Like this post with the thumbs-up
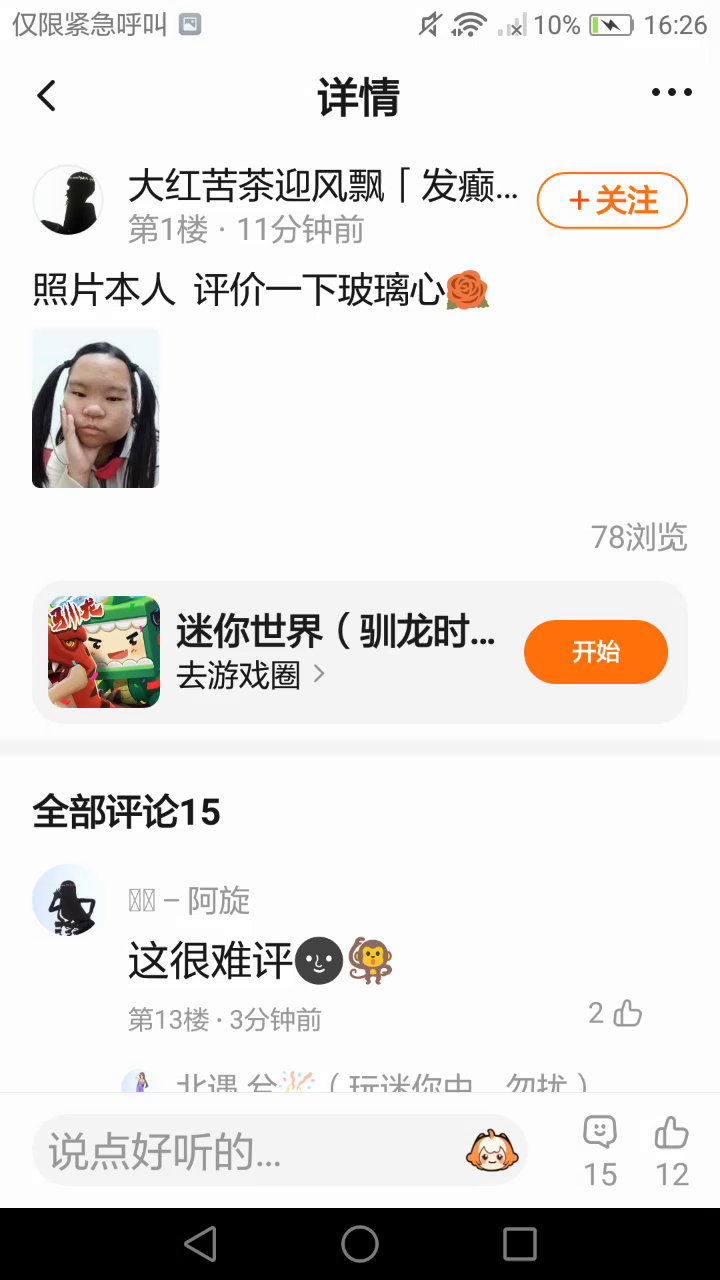The image size is (720, 1280). 672,1150
